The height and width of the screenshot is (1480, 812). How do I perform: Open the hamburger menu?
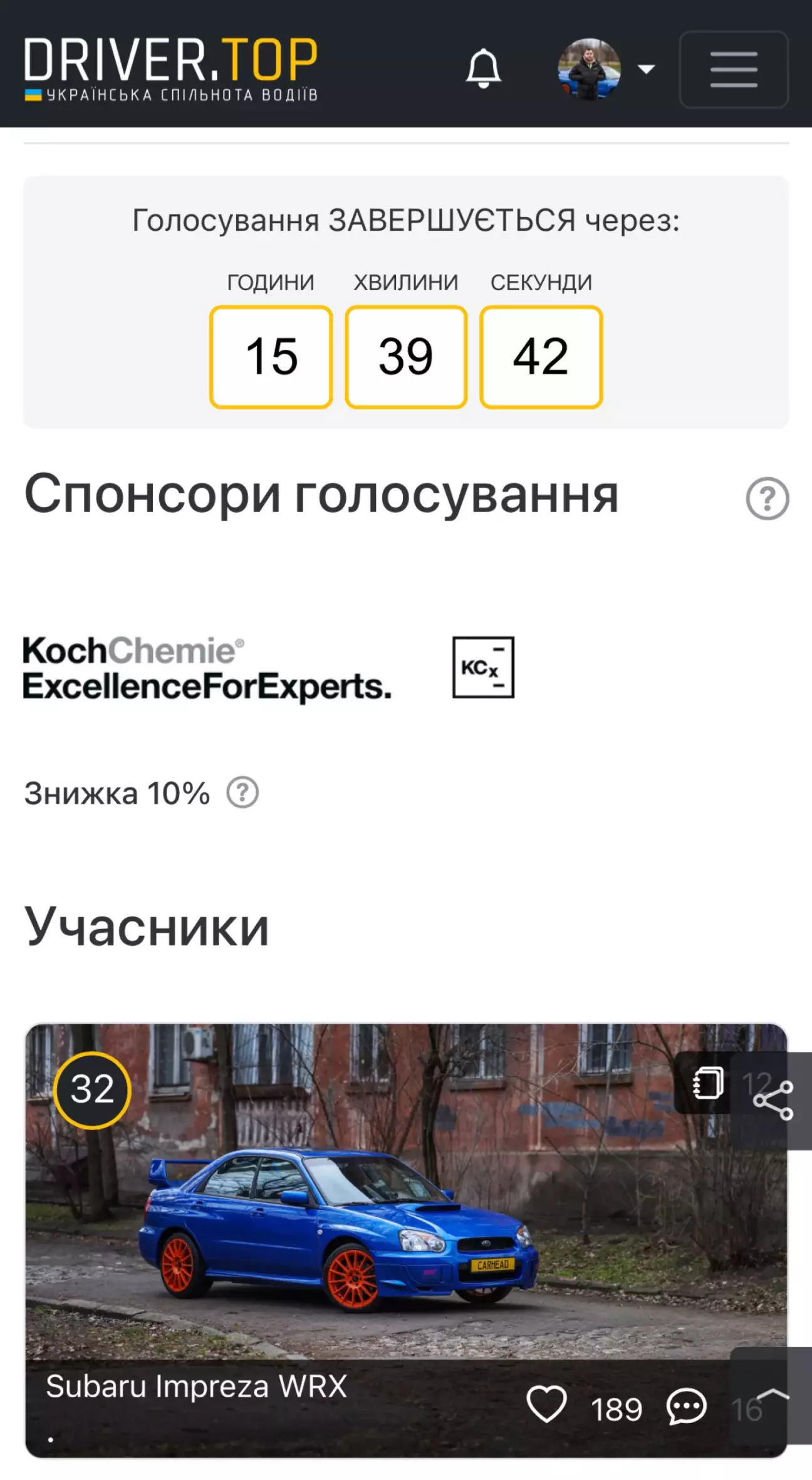(734, 70)
